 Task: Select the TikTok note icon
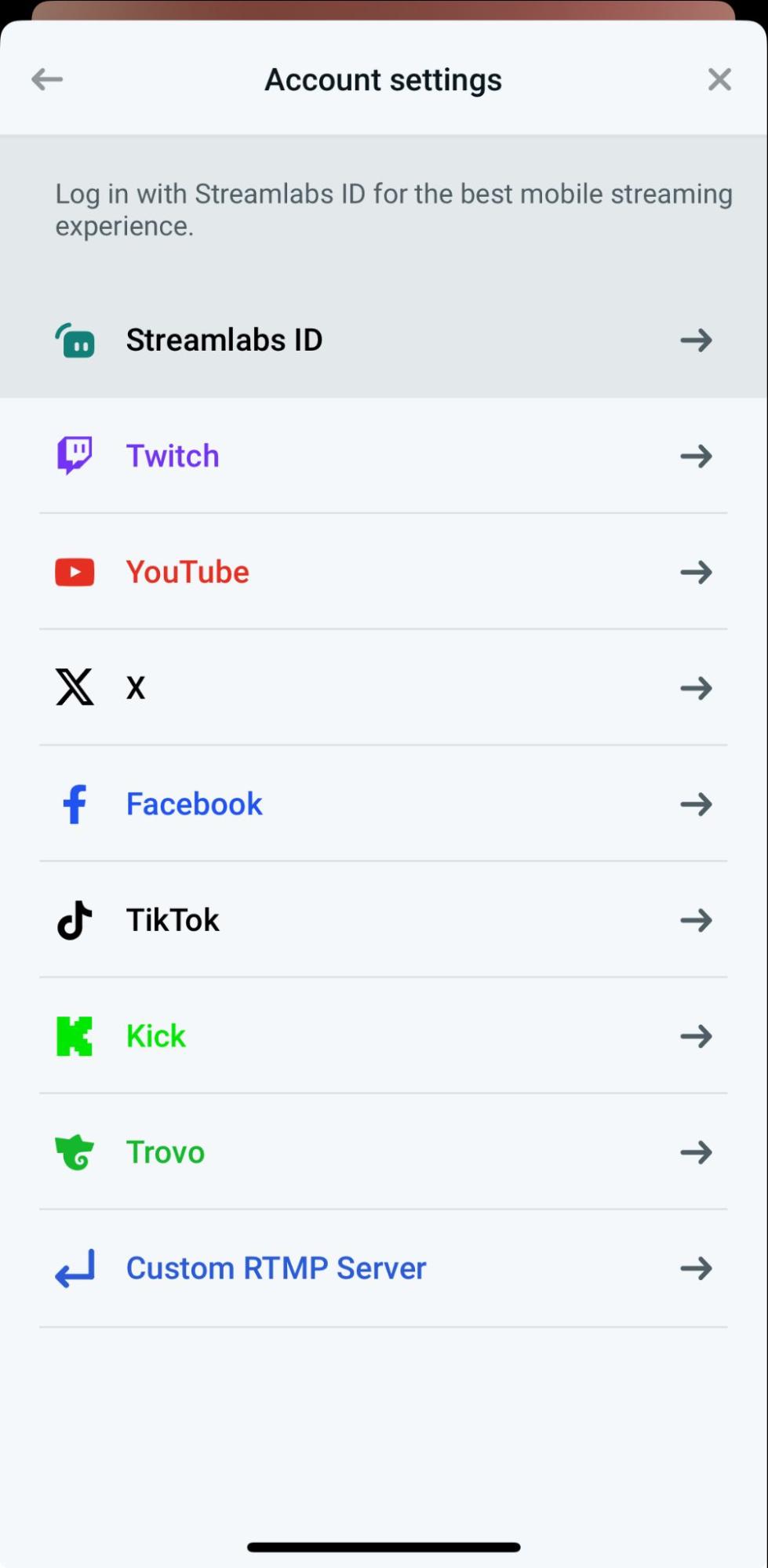click(73, 920)
